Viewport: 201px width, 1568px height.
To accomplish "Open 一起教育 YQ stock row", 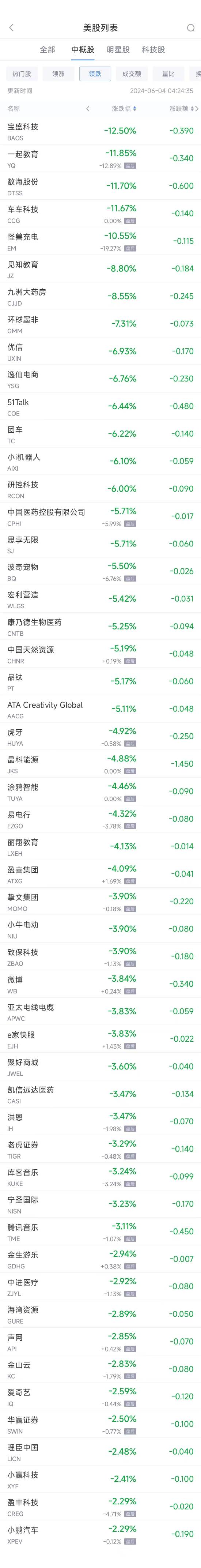I will pyautogui.click(x=100, y=158).
